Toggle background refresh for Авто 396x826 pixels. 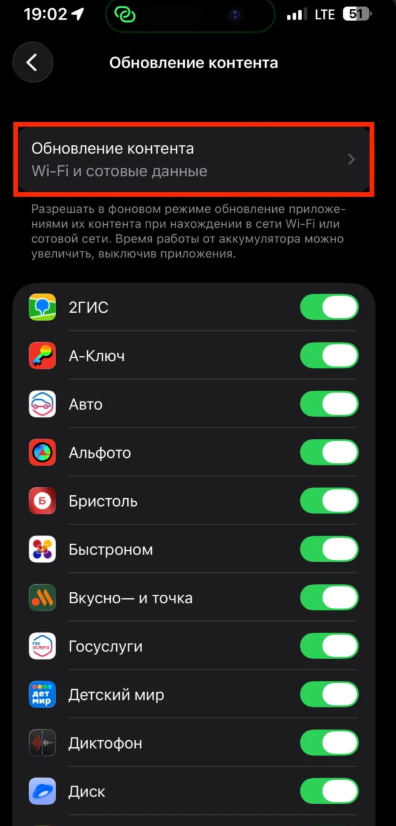coord(329,404)
